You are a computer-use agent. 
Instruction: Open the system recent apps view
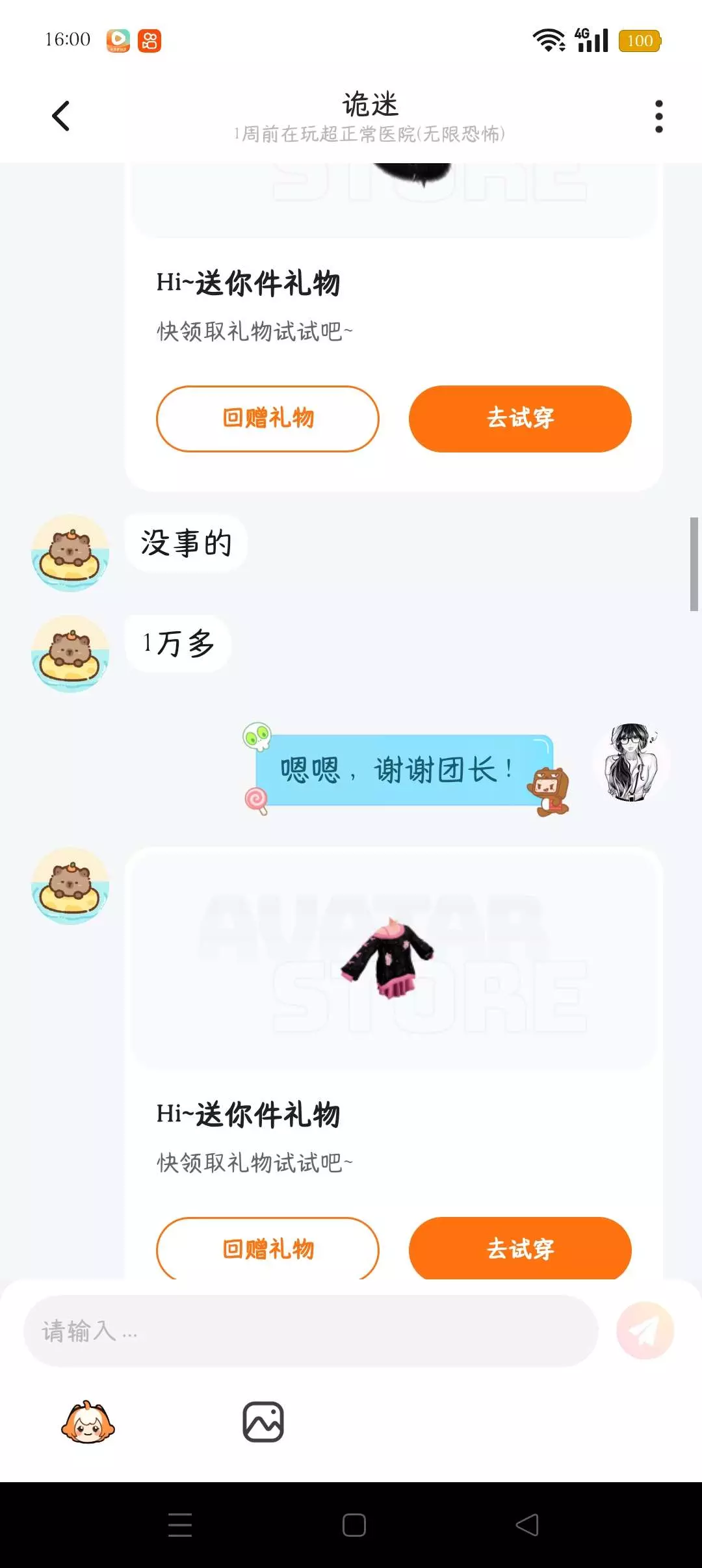point(180,1525)
